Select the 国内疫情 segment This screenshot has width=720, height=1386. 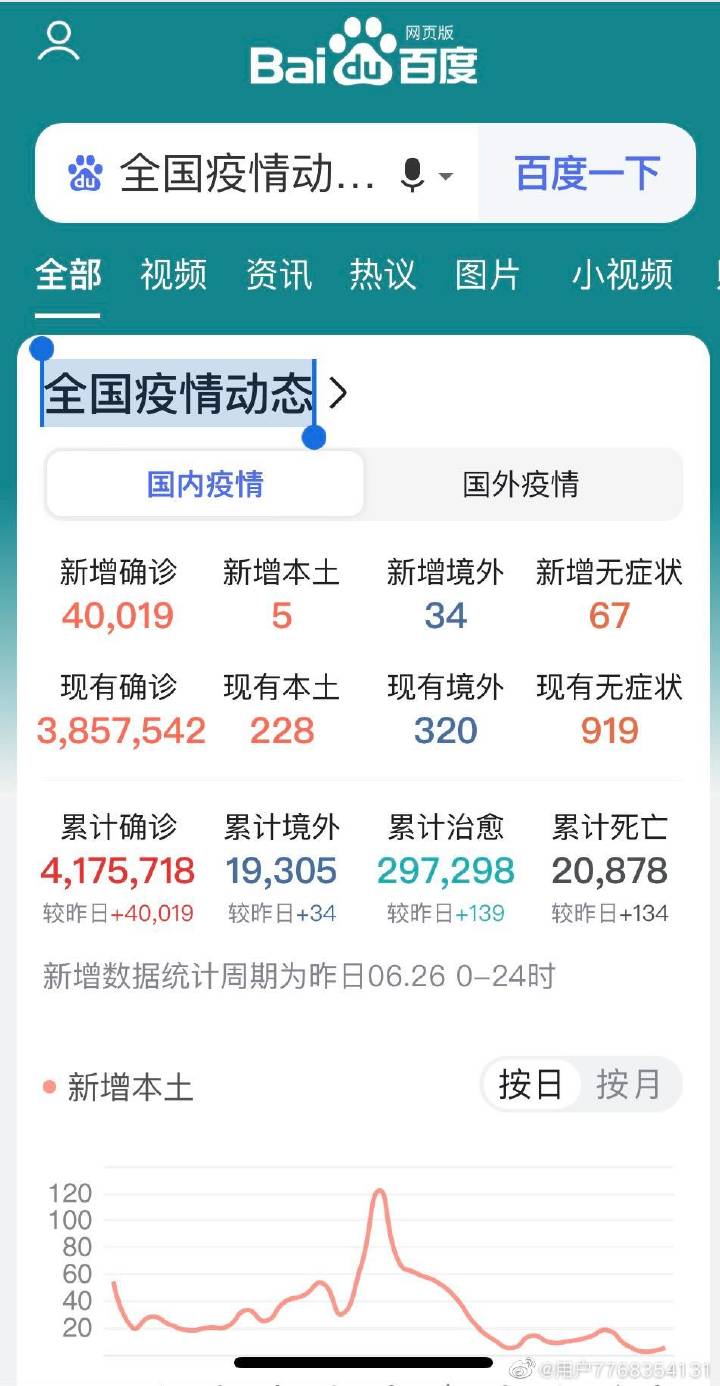click(x=205, y=485)
